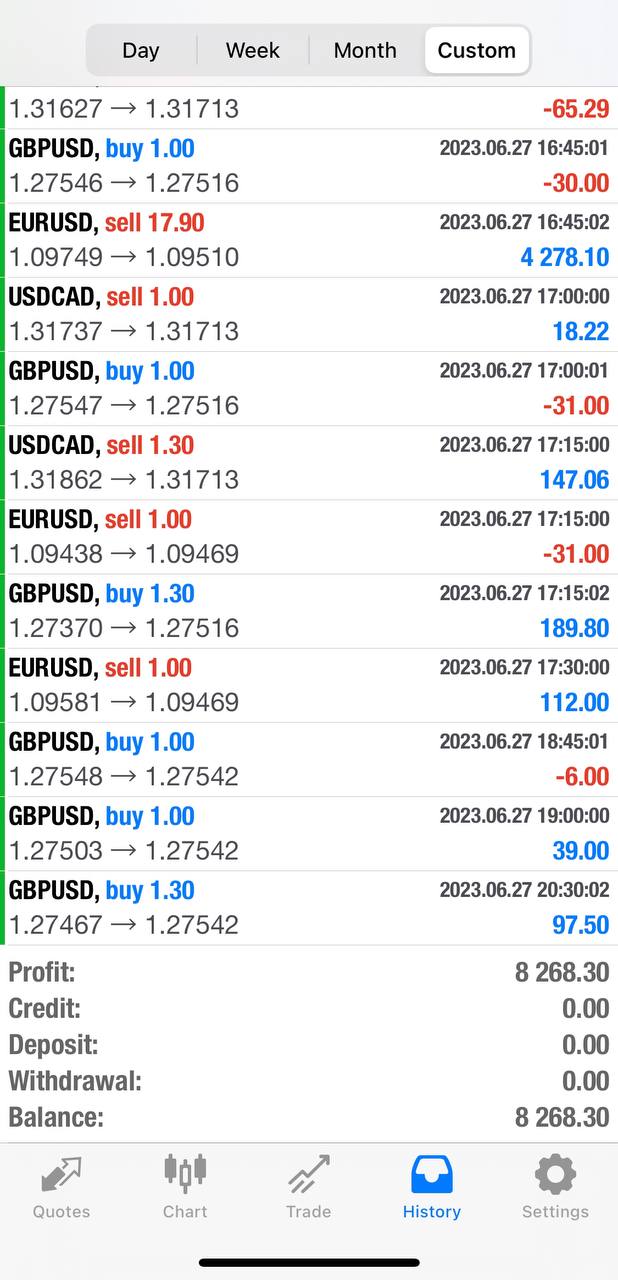Select the Week period filter

[253, 50]
